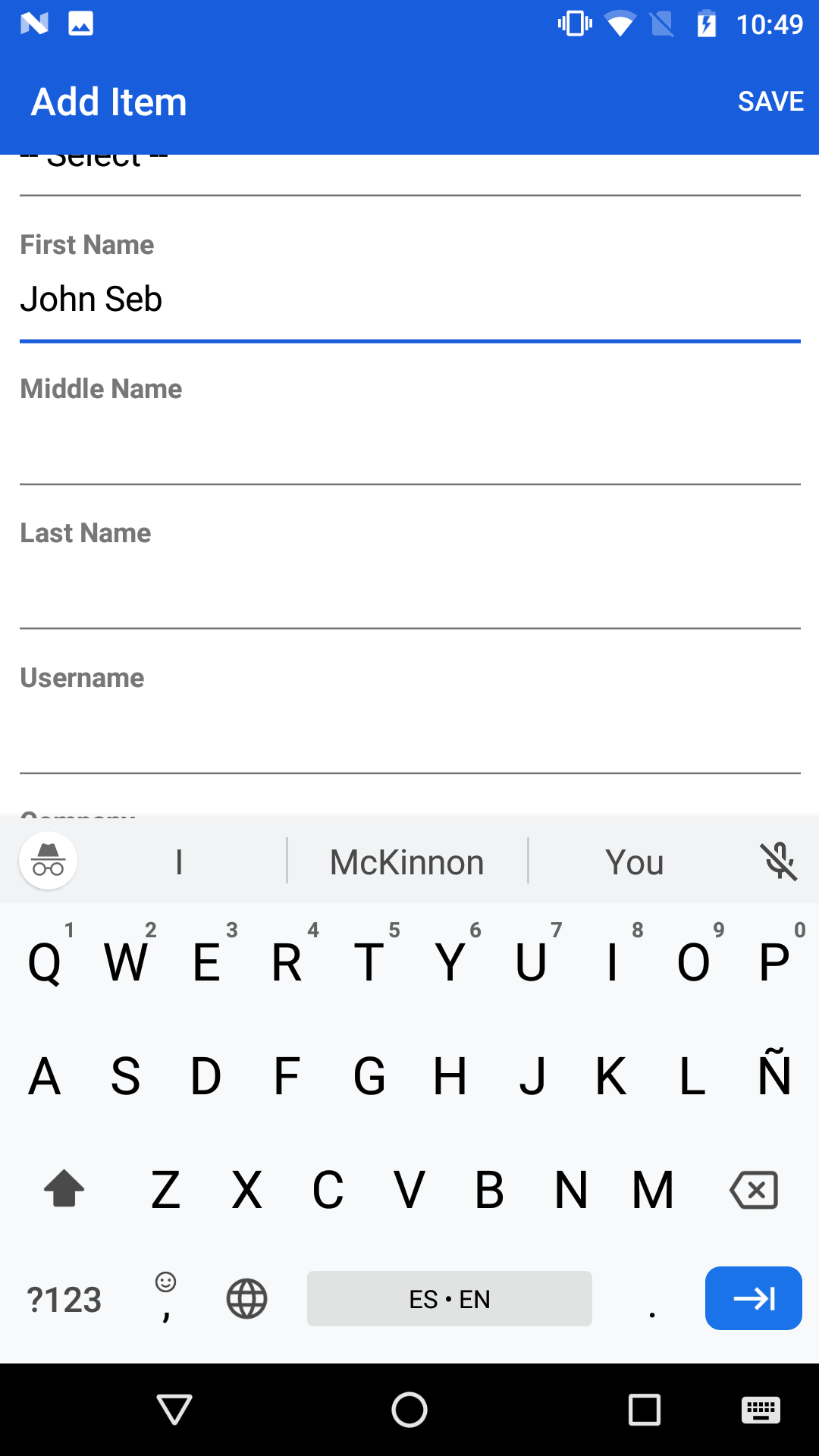Open the partially visible Select dropdown

(x=409, y=173)
